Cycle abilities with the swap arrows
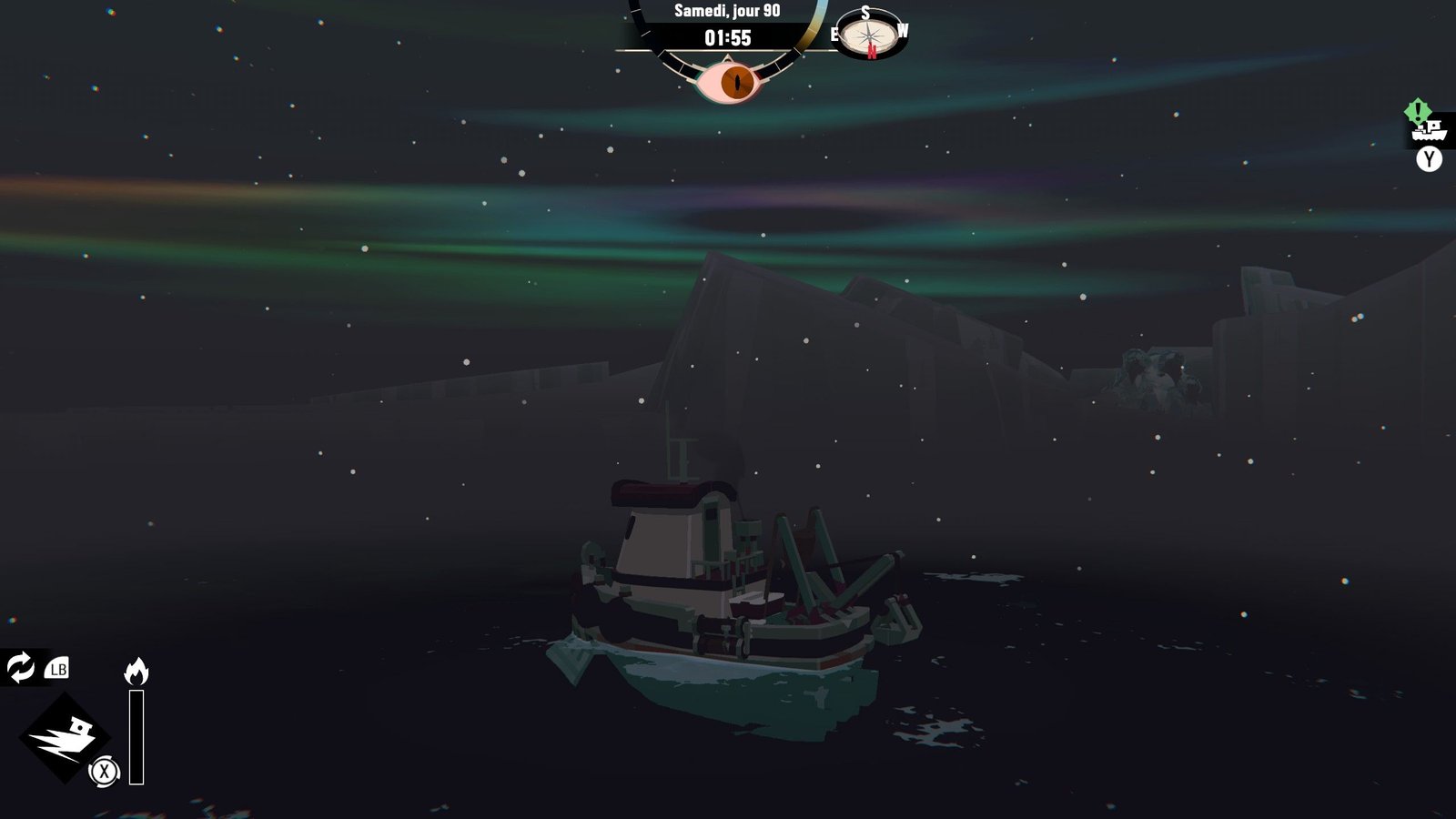This screenshot has height=819, width=1456. 20,668
